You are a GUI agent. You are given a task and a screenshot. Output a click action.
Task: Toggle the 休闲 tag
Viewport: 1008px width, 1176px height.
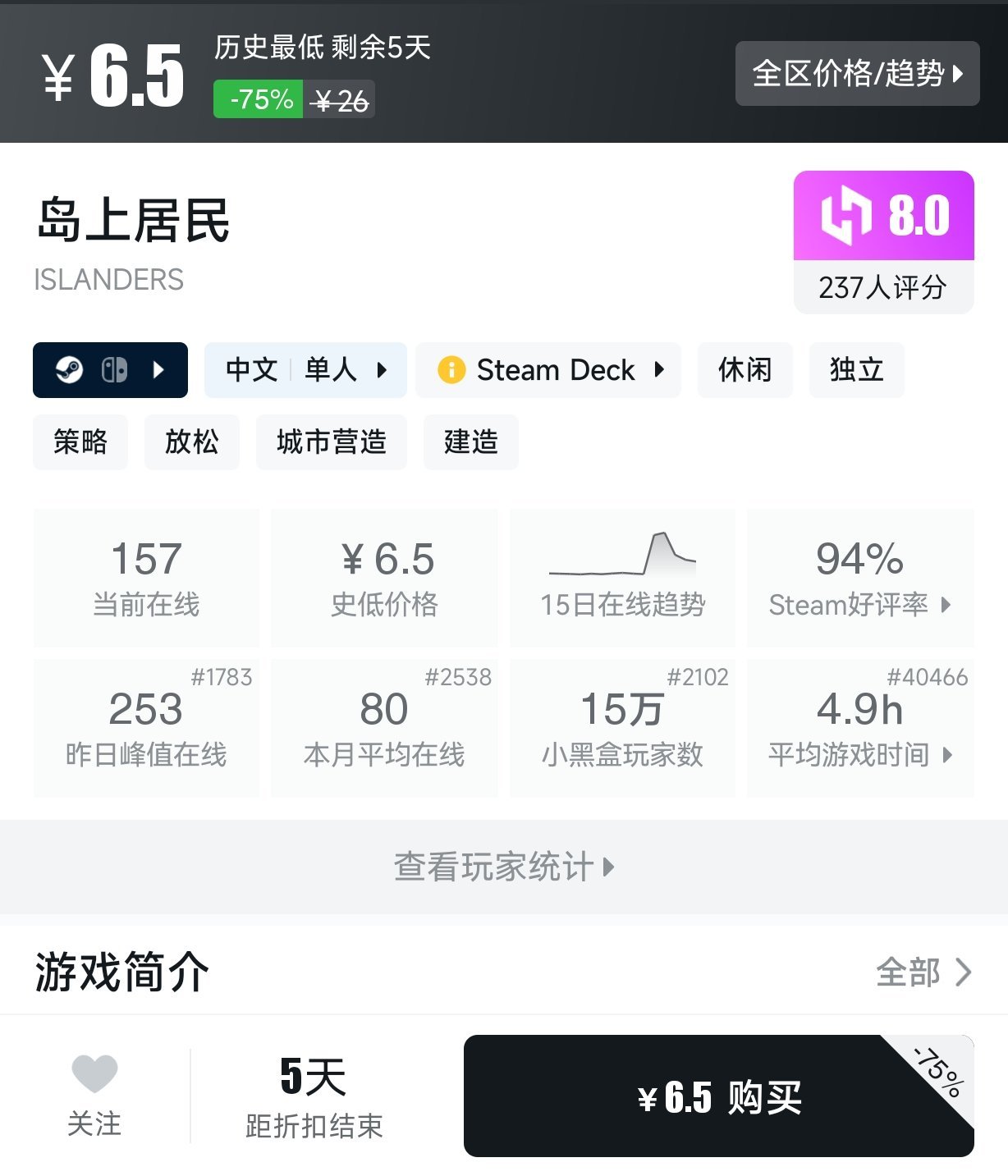[x=744, y=370]
